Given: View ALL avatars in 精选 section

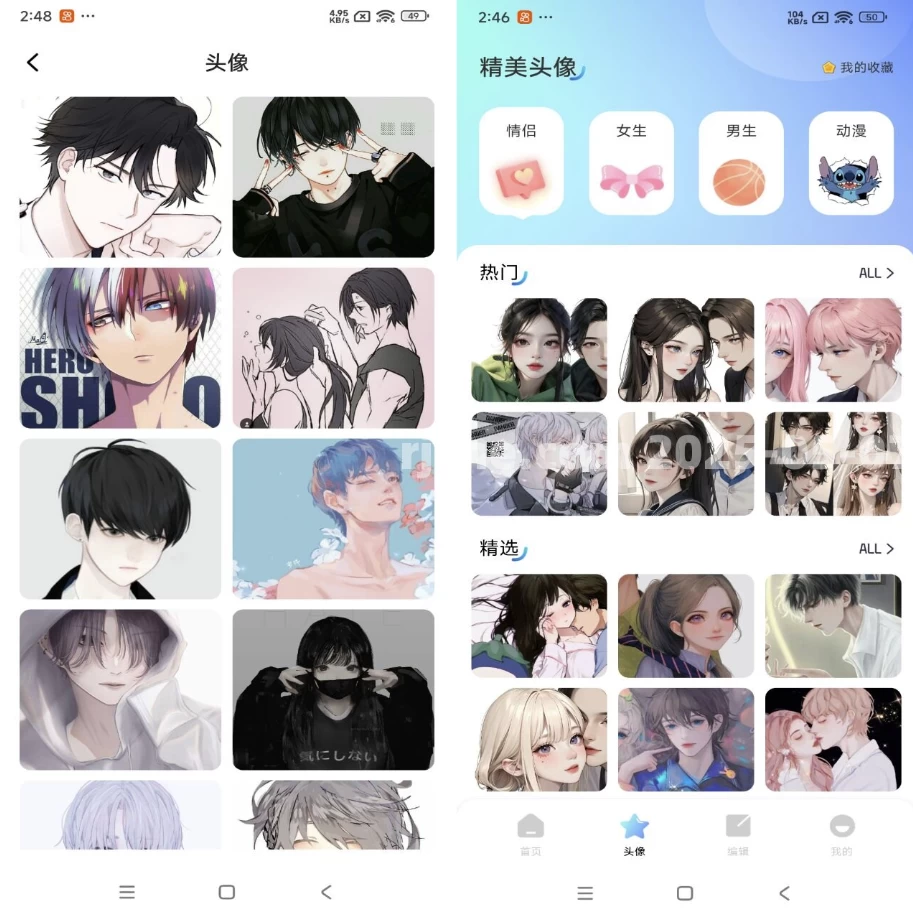Looking at the screenshot, I should [x=875, y=549].
